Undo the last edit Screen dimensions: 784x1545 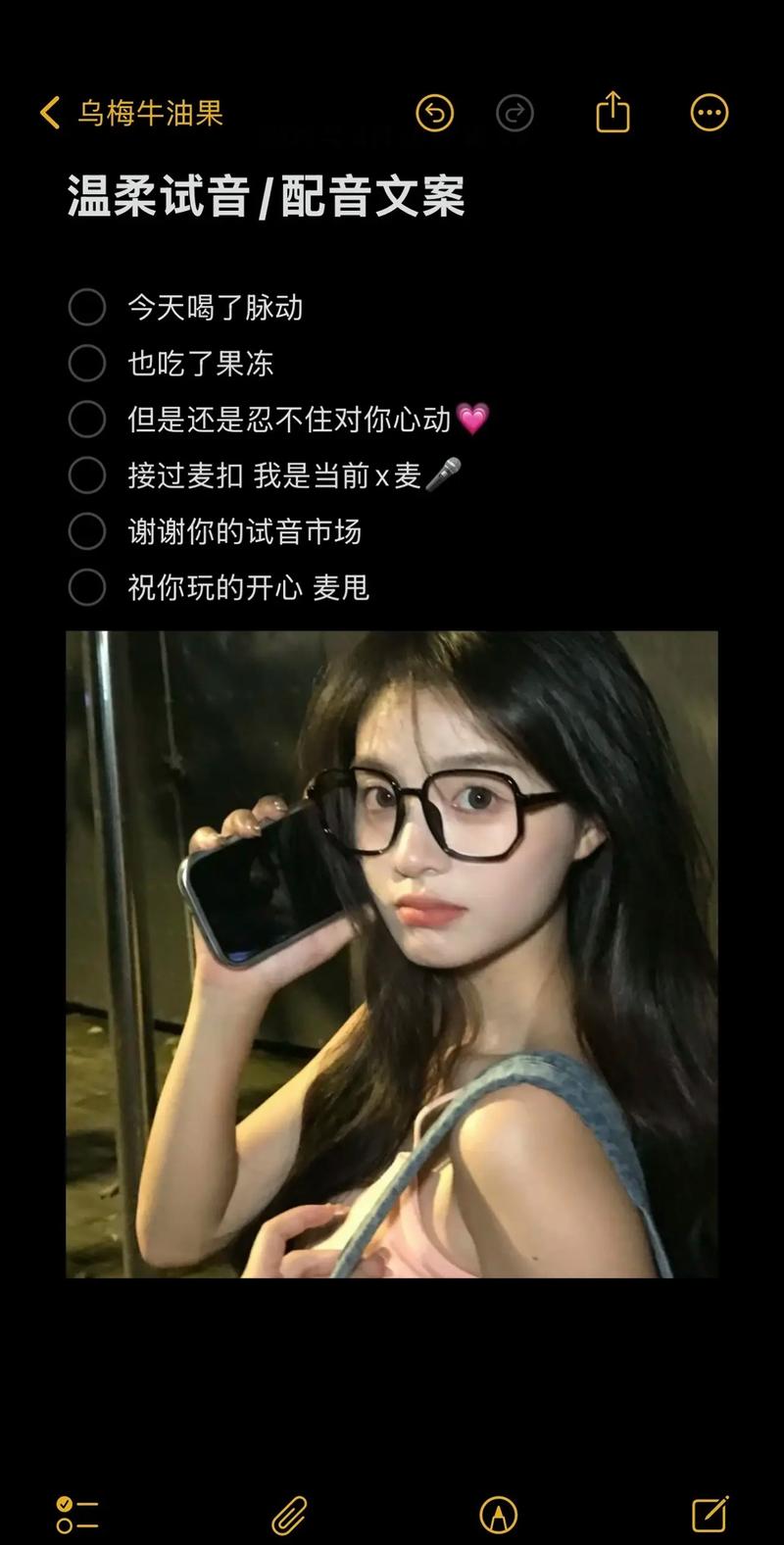click(x=435, y=113)
